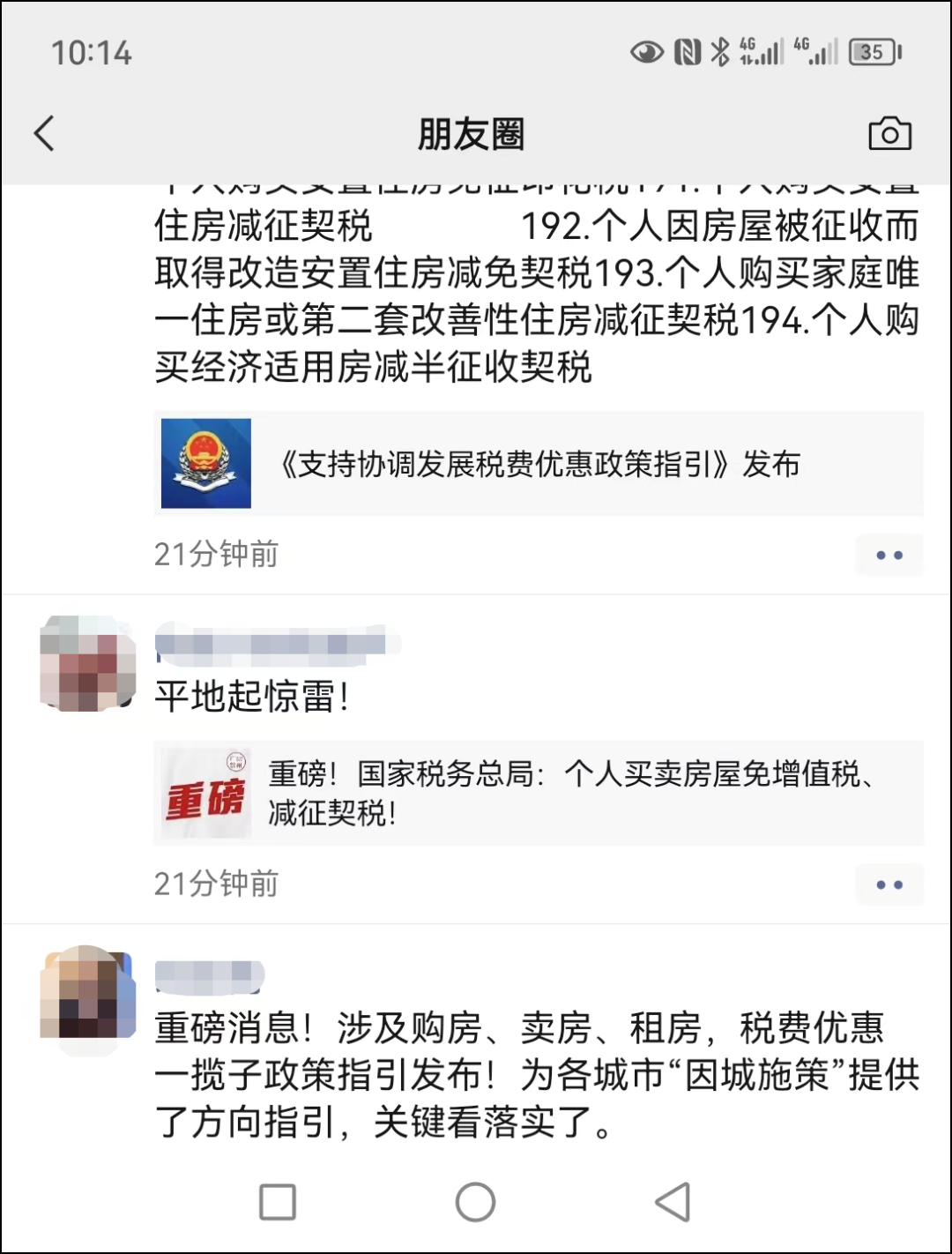The image size is (952, 1254).
Task: Open the camera to post a moment
Action: click(889, 134)
